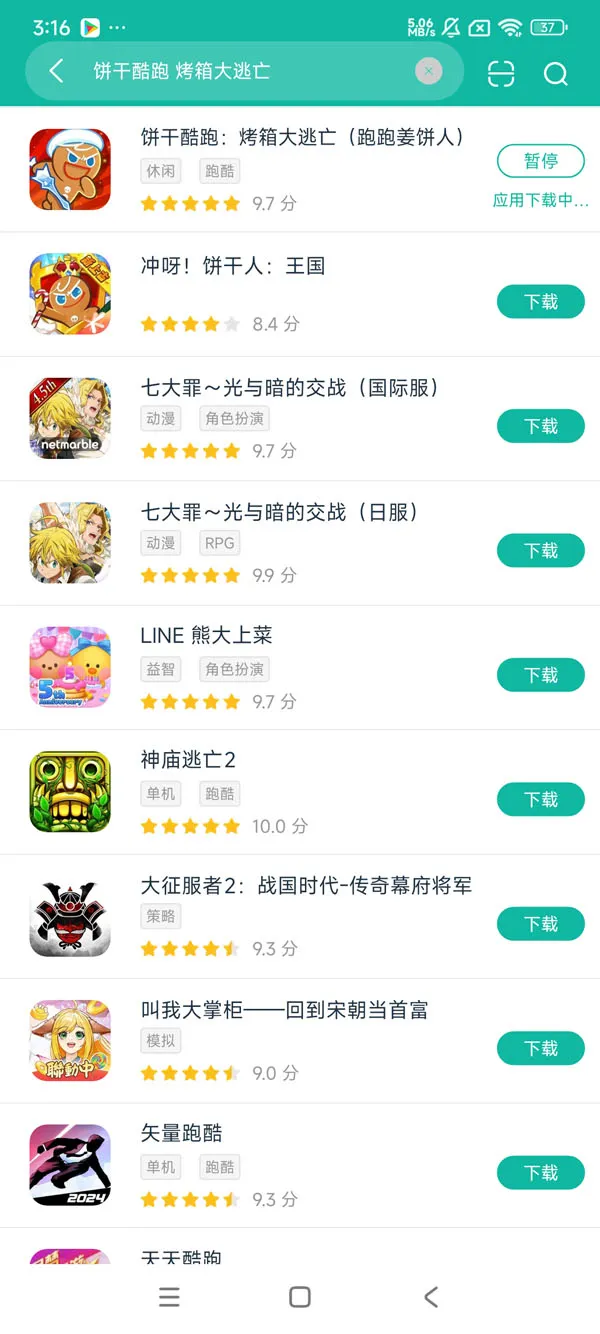Go back from the search results
Viewport: 600px width, 1334px height.
(56, 71)
